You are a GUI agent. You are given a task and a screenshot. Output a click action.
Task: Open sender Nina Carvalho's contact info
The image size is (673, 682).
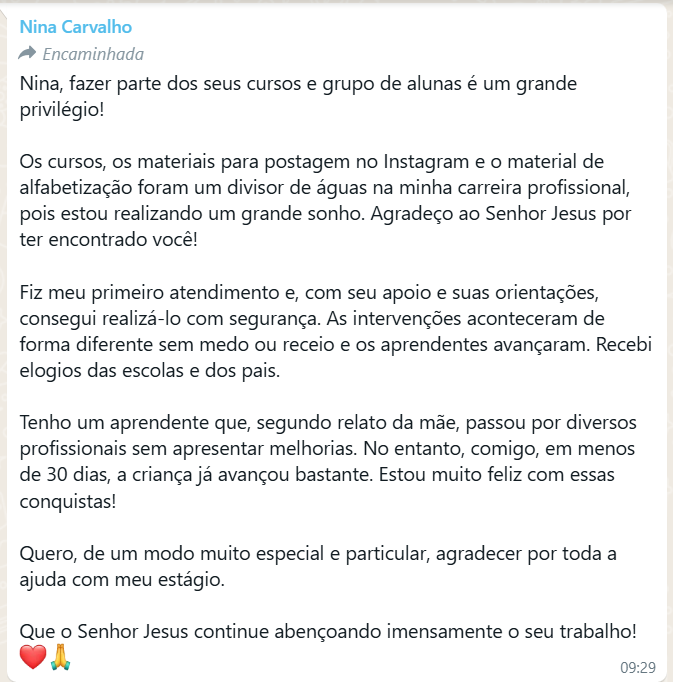tap(76, 27)
